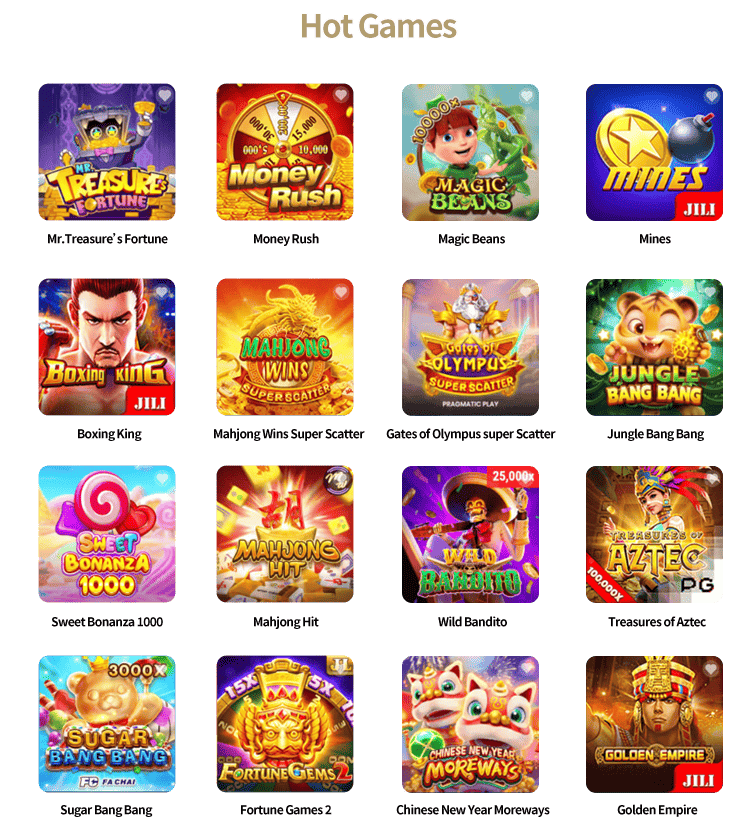The height and width of the screenshot is (834, 750).
Task: Open Wild Bandito game
Action: [x=470, y=534]
